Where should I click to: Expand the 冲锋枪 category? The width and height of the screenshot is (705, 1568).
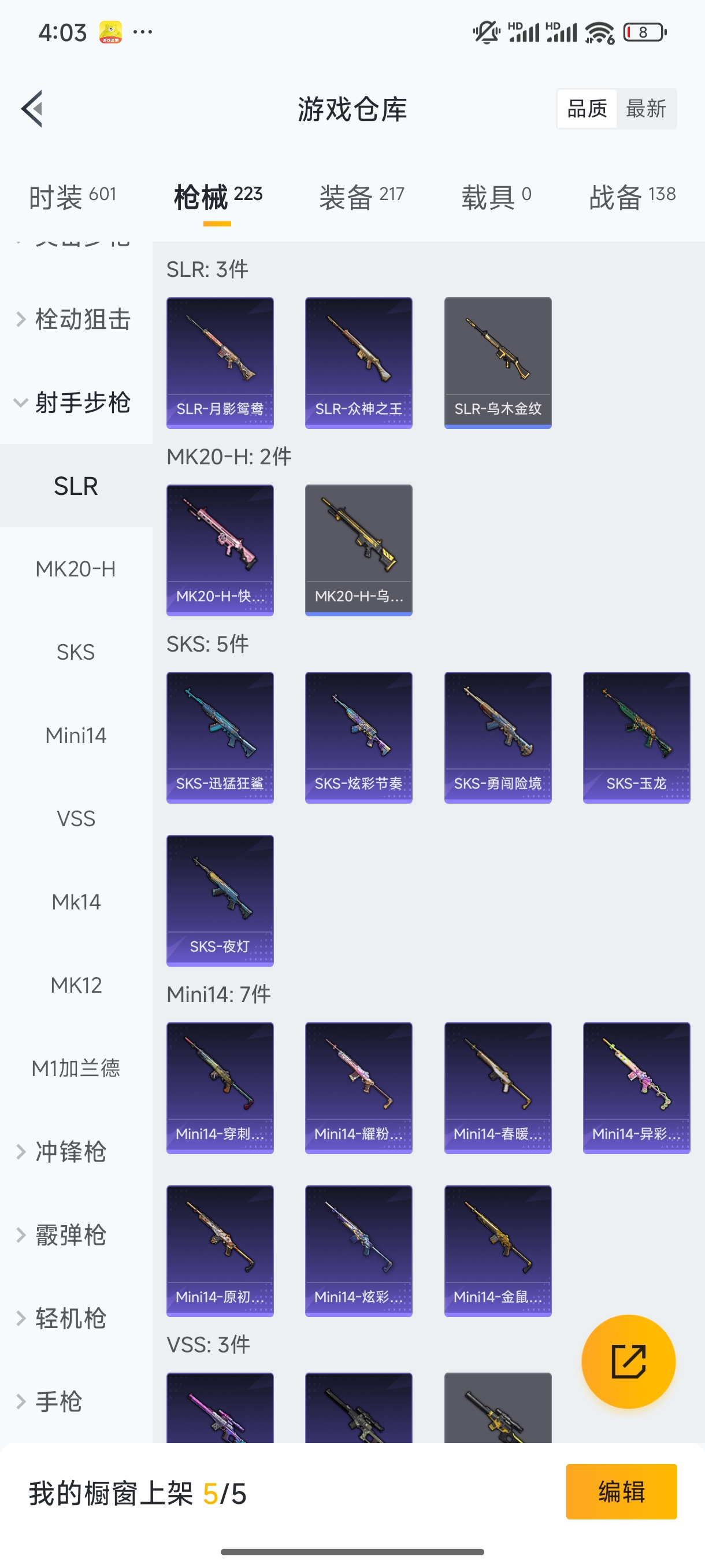pos(70,1152)
